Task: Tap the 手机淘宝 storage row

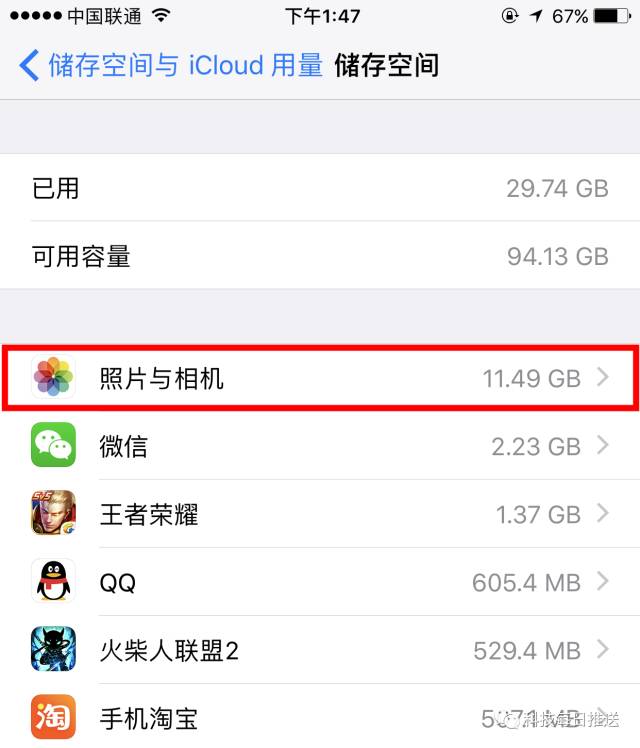Action: 320,716
